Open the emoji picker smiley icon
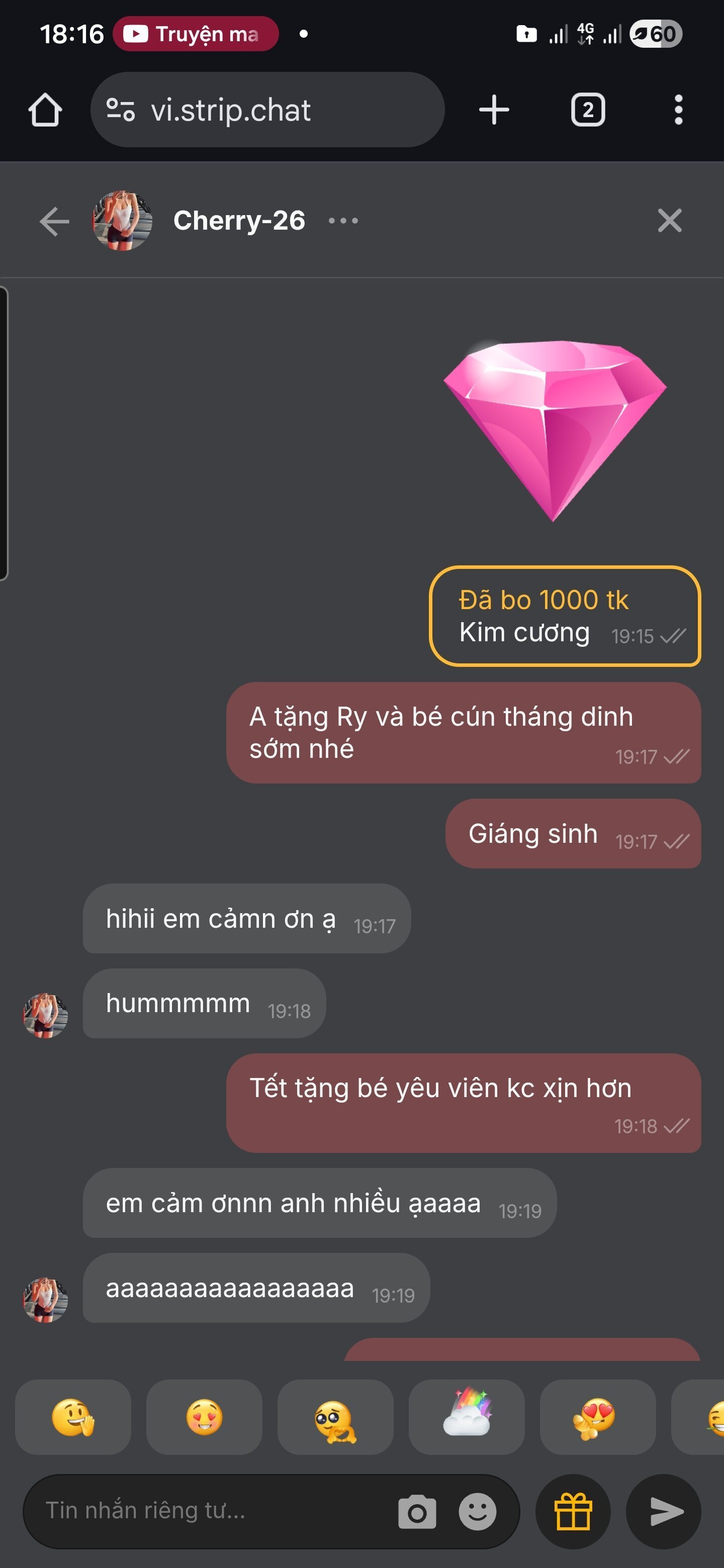Viewport: 724px width, 1568px height. tap(478, 1512)
